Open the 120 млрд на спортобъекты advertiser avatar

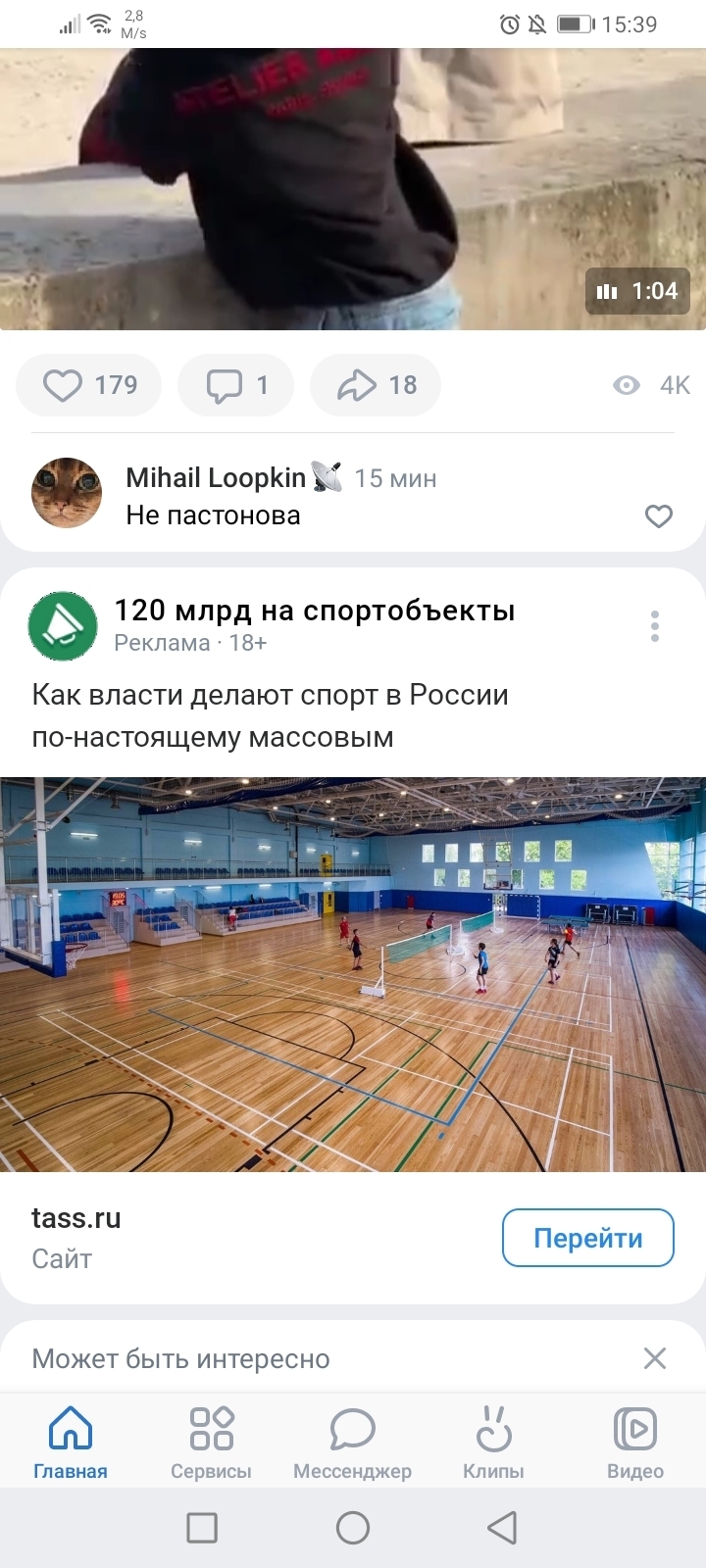(x=63, y=626)
